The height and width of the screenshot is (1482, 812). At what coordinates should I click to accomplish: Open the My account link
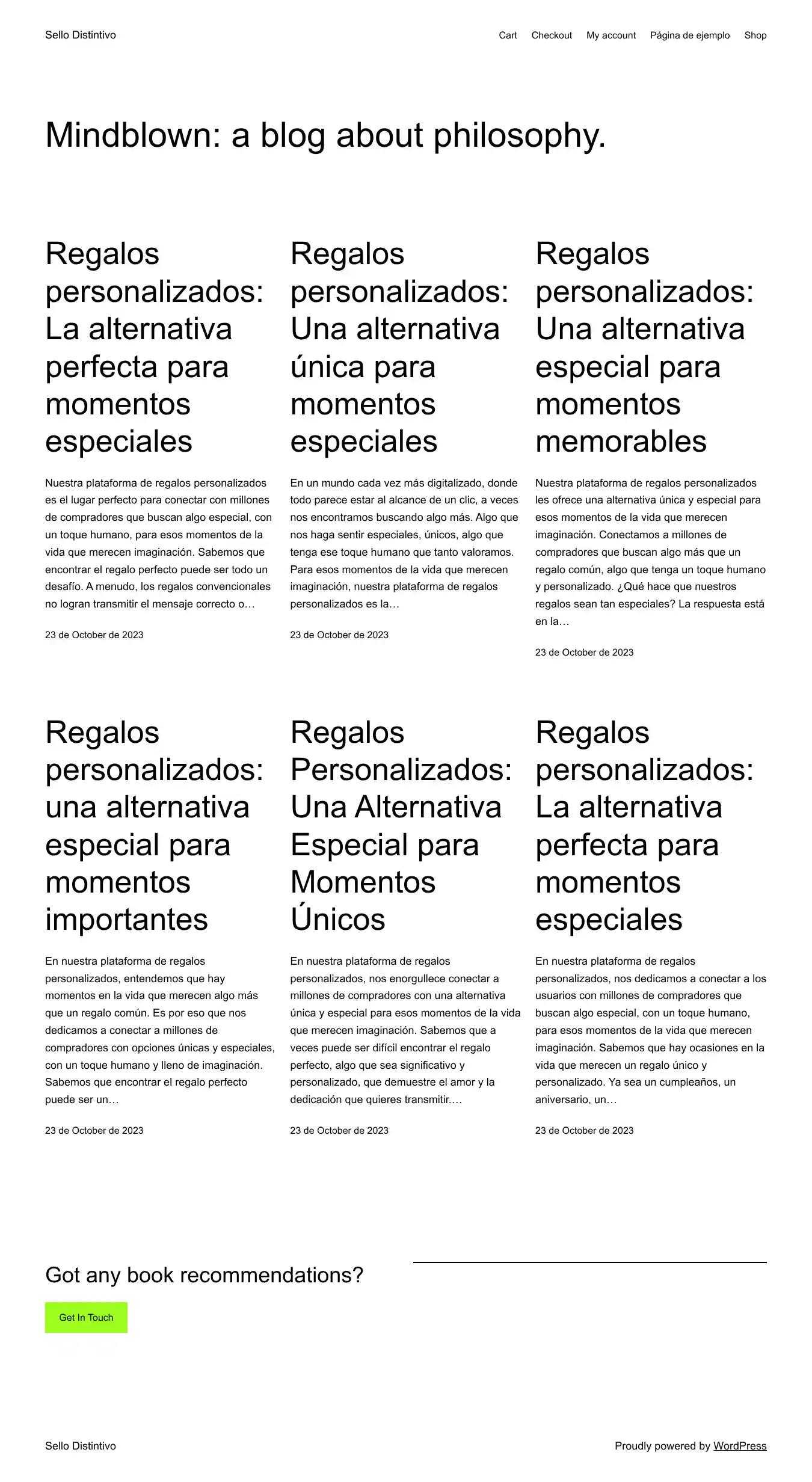tap(611, 35)
